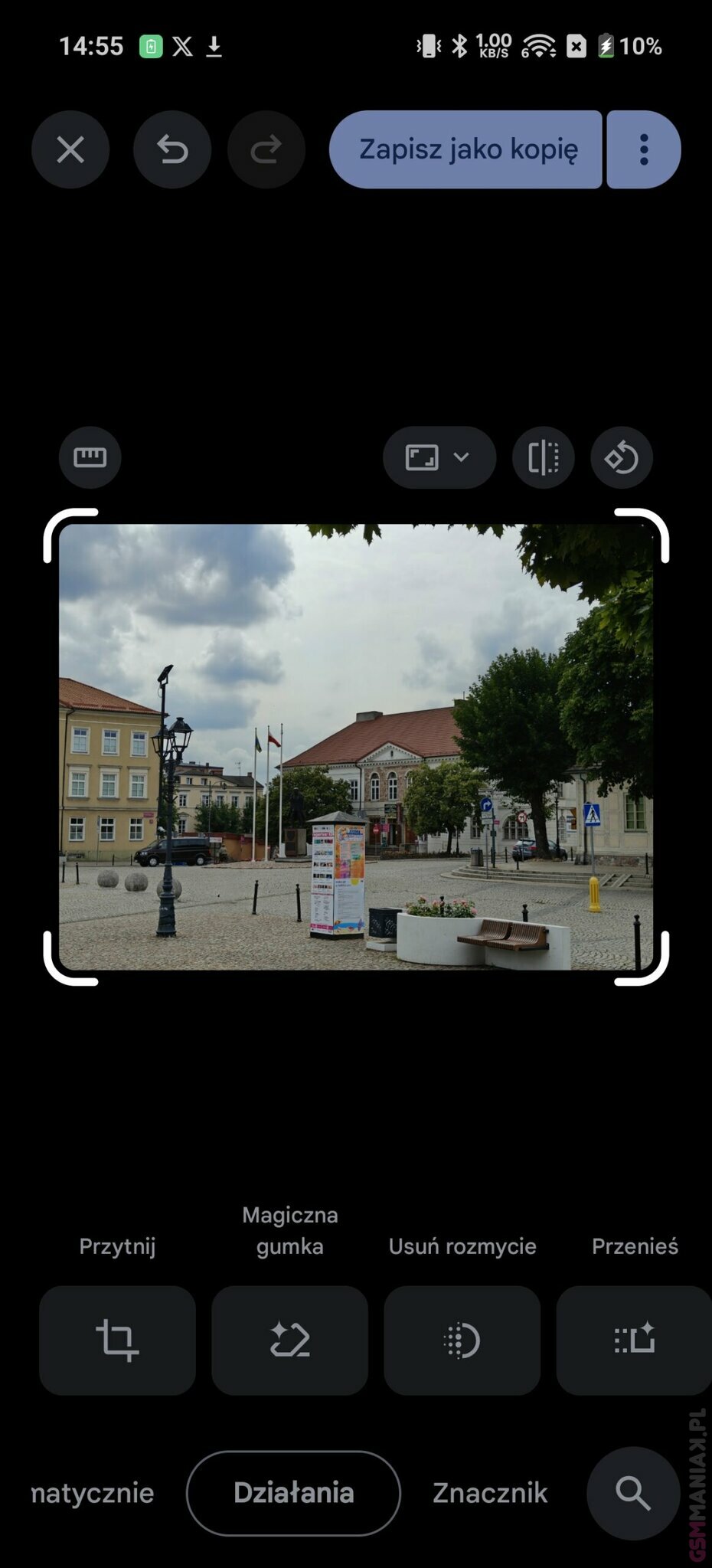Open the straighten ruler tool
712x1568 pixels.
pyautogui.click(x=90, y=457)
